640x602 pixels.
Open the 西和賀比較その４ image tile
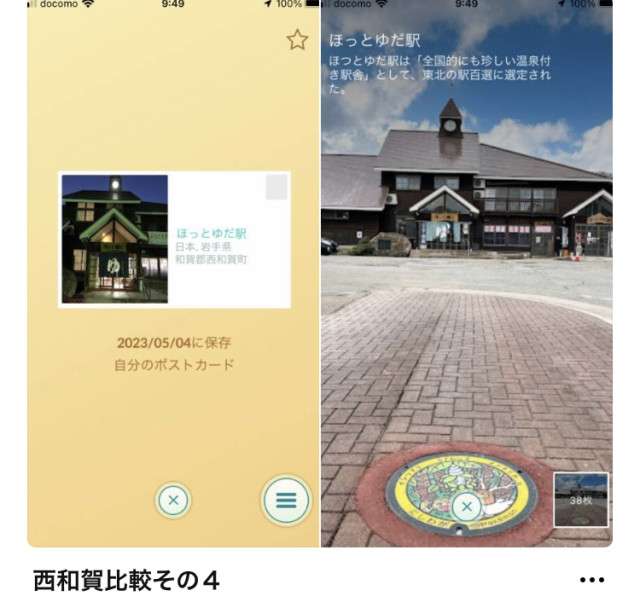[x=320, y=275]
